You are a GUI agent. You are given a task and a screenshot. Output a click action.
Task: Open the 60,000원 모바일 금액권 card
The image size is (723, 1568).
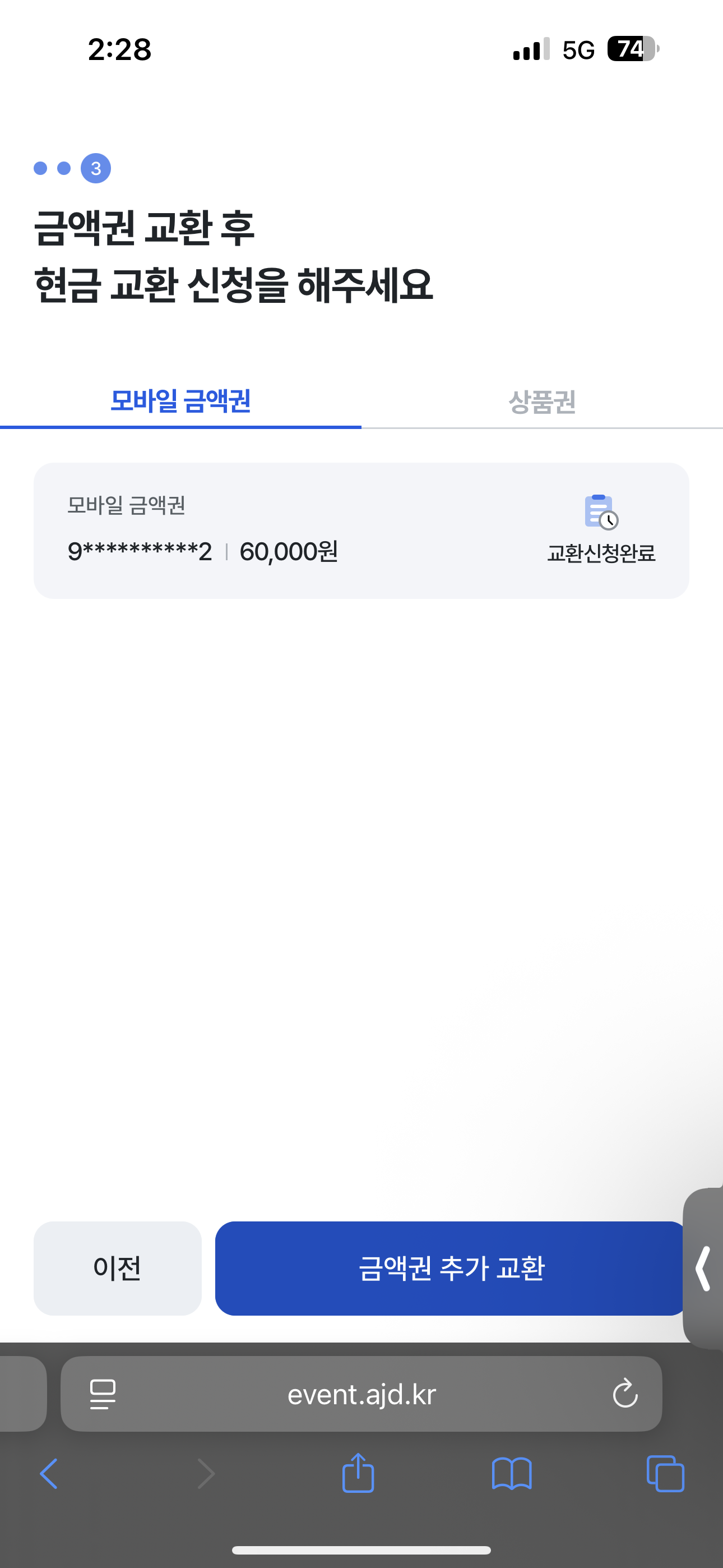(x=361, y=531)
